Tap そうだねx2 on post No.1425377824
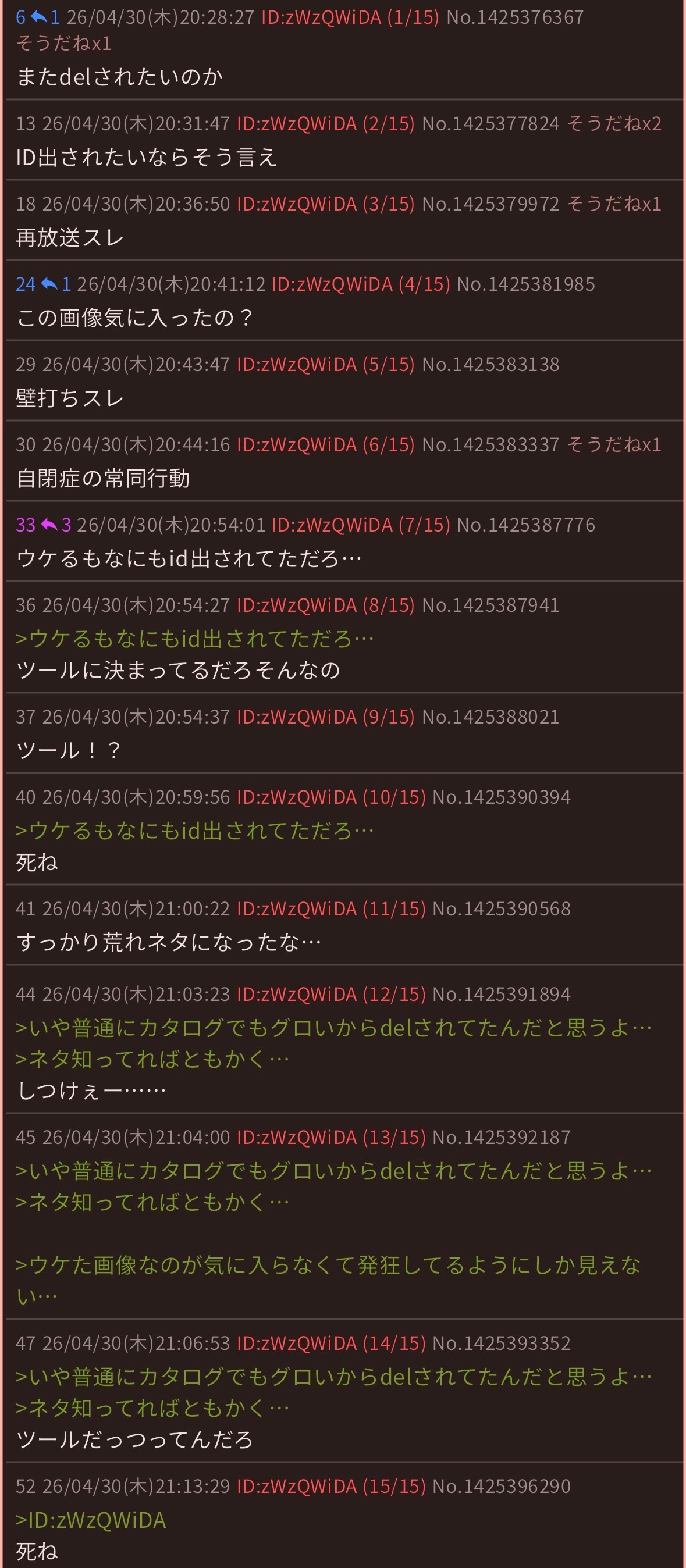This screenshot has height=1568, width=686. pos(614,123)
